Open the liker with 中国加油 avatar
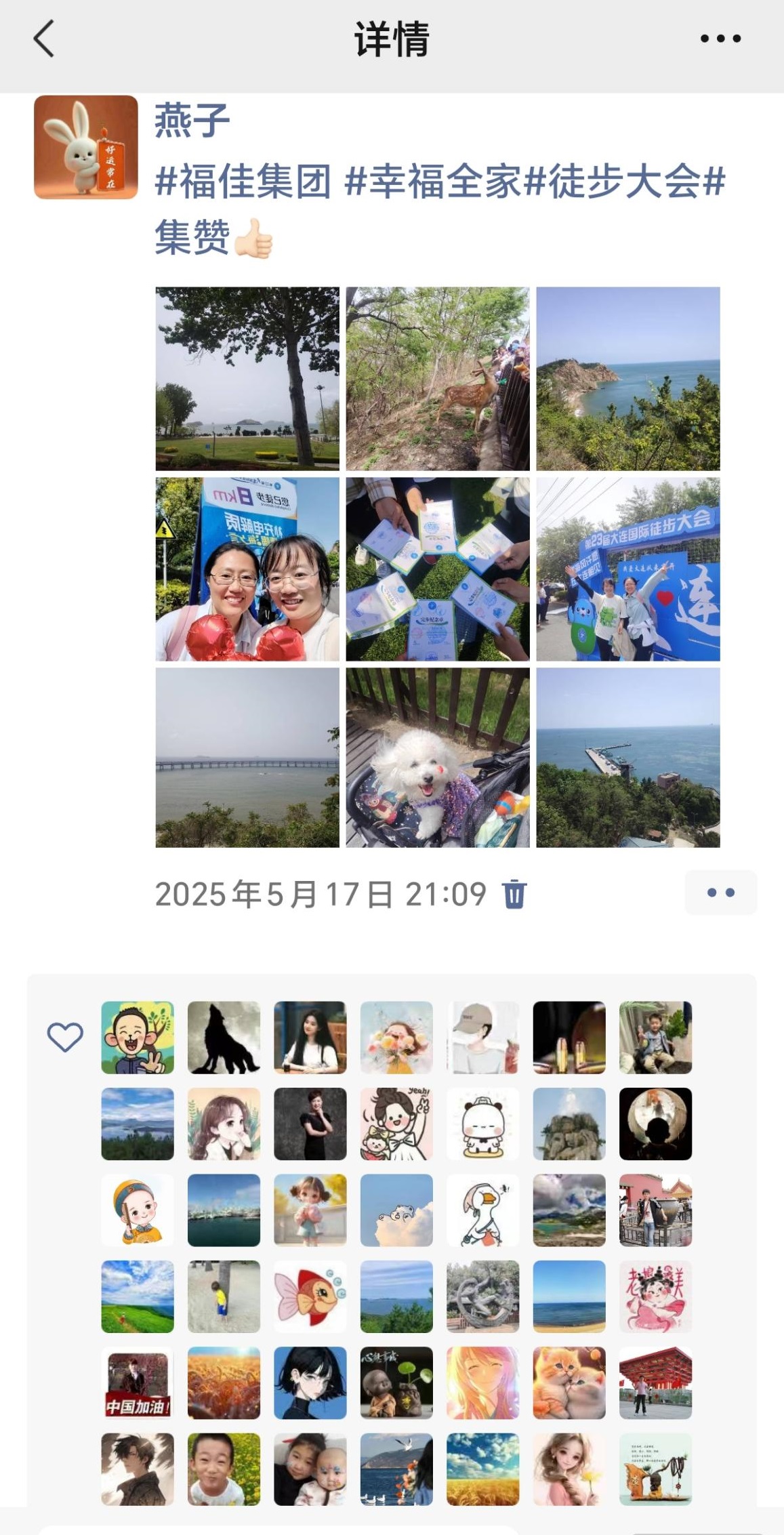 click(x=138, y=1383)
